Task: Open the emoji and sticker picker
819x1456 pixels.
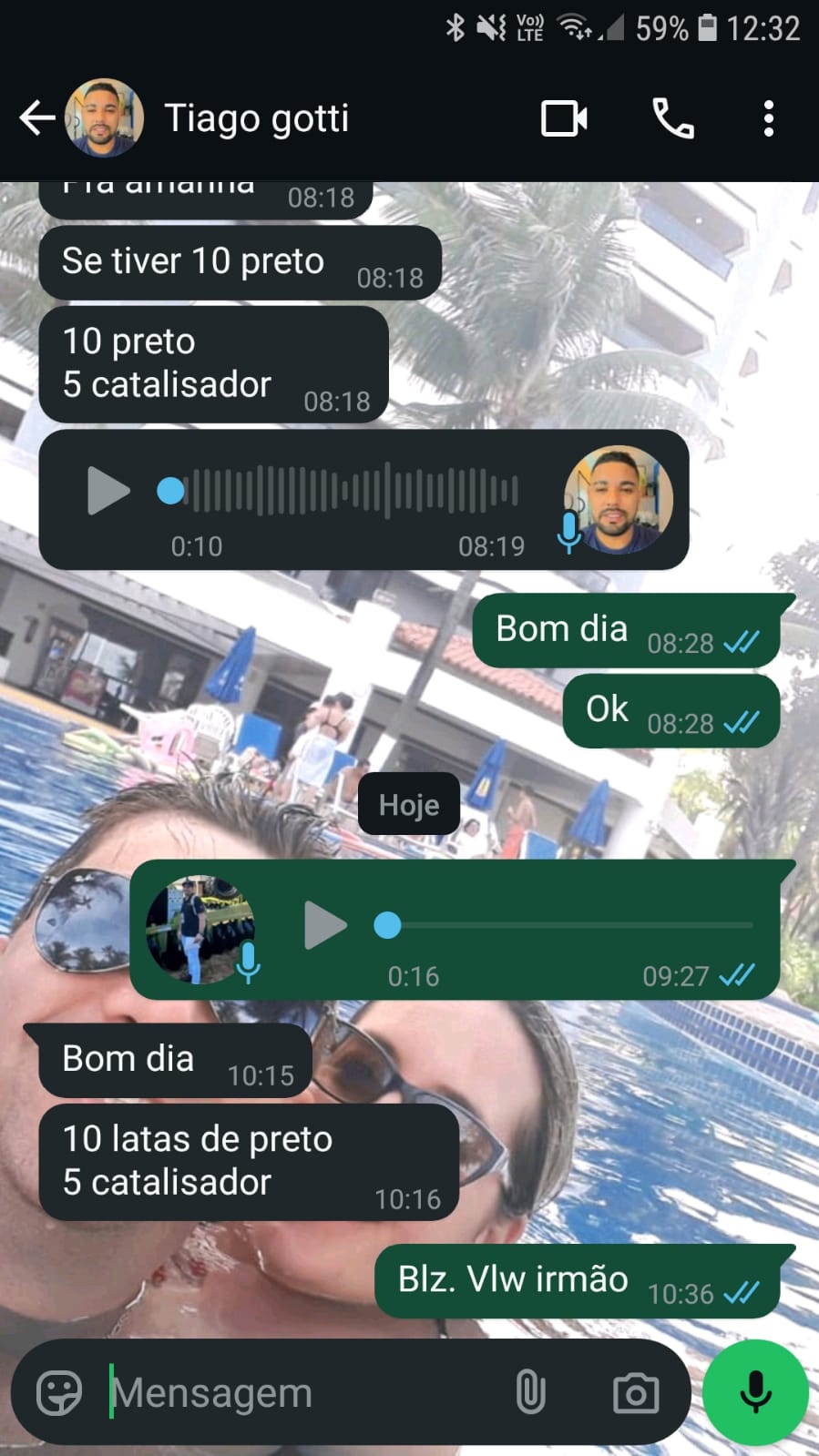Action: 59,1392
